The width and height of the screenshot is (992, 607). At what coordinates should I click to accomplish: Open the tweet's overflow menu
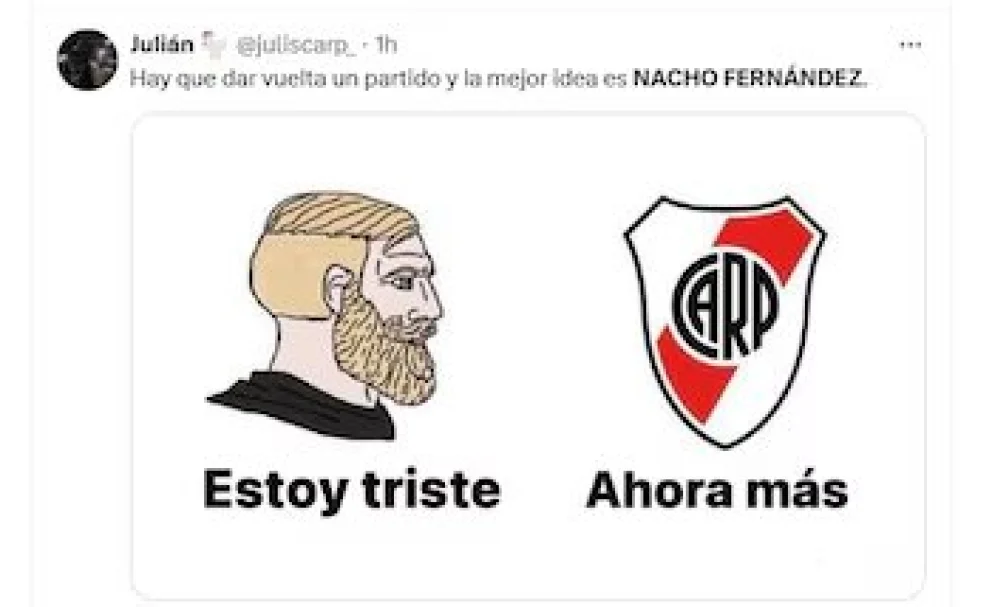click(x=910, y=46)
